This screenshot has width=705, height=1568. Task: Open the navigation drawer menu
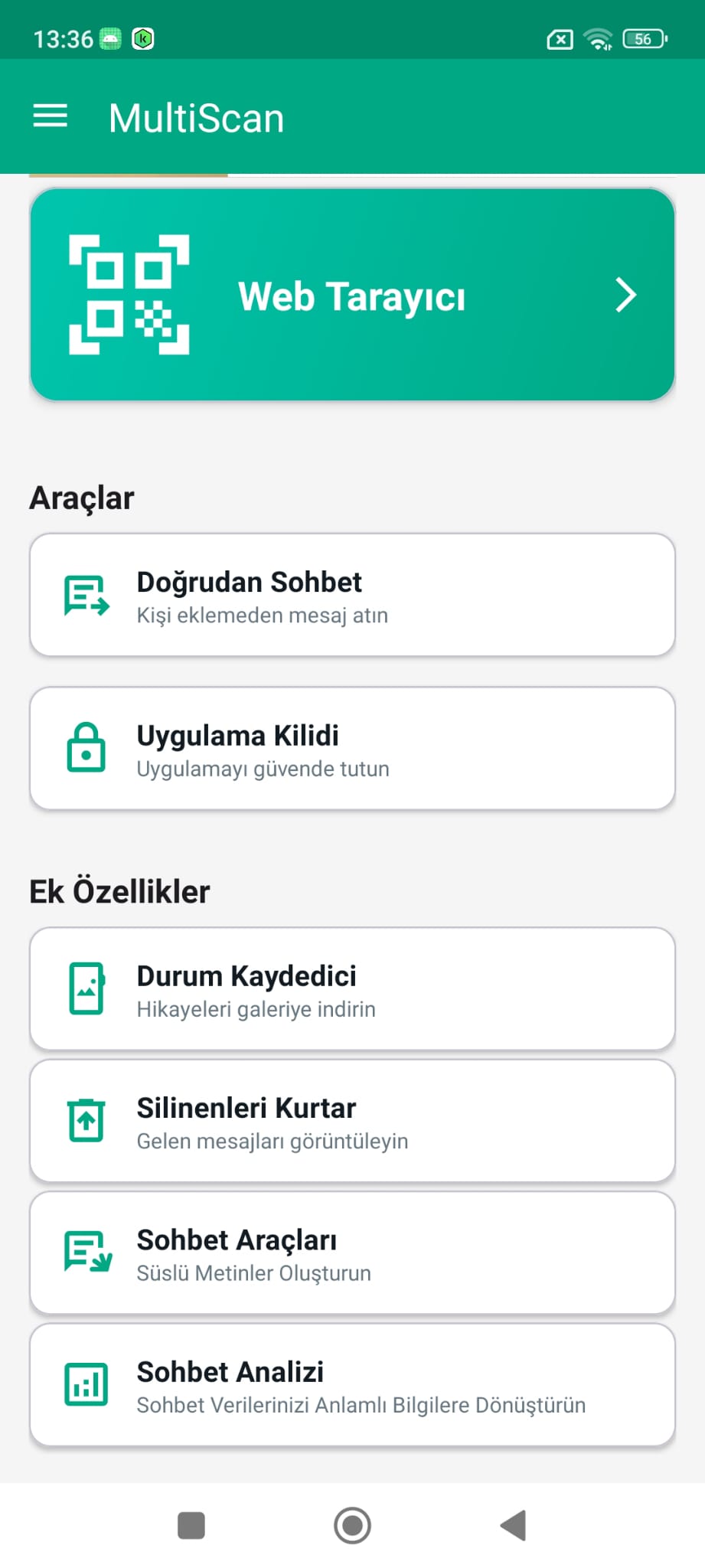click(x=49, y=116)
